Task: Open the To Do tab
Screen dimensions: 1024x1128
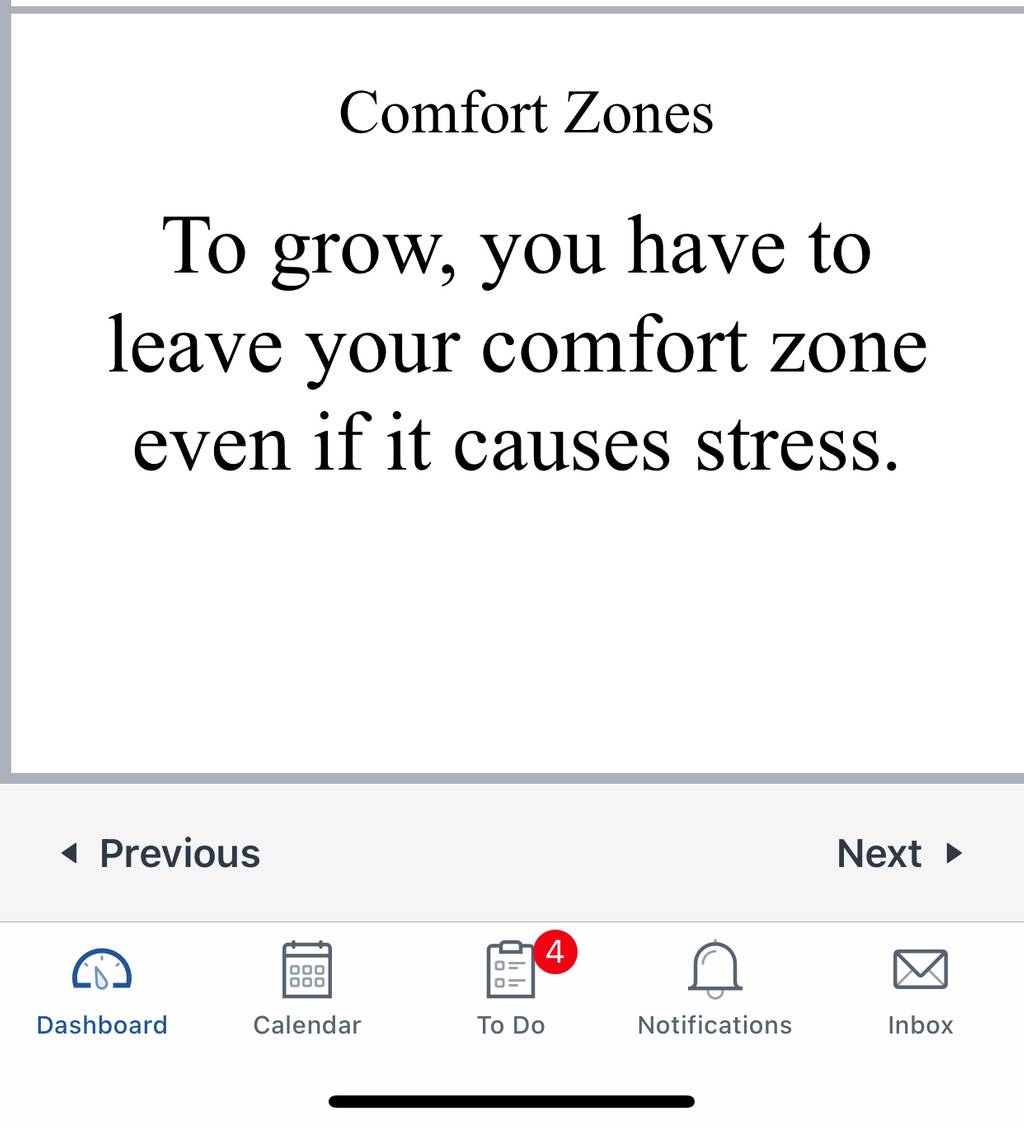Action: pyautogui.click(x=512, y=991)
